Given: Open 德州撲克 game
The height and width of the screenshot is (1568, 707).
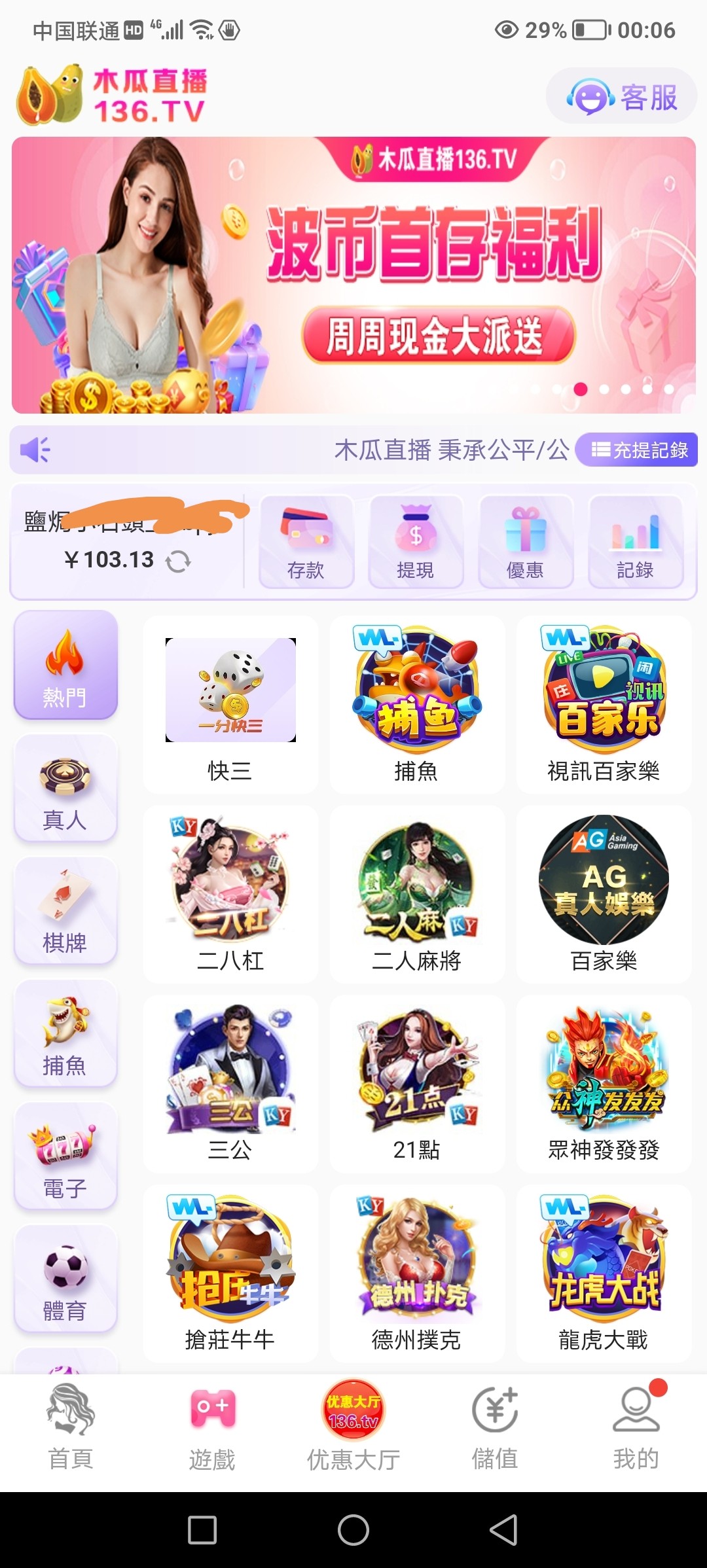Looking at the screenshot, I should click(417, 1274).
